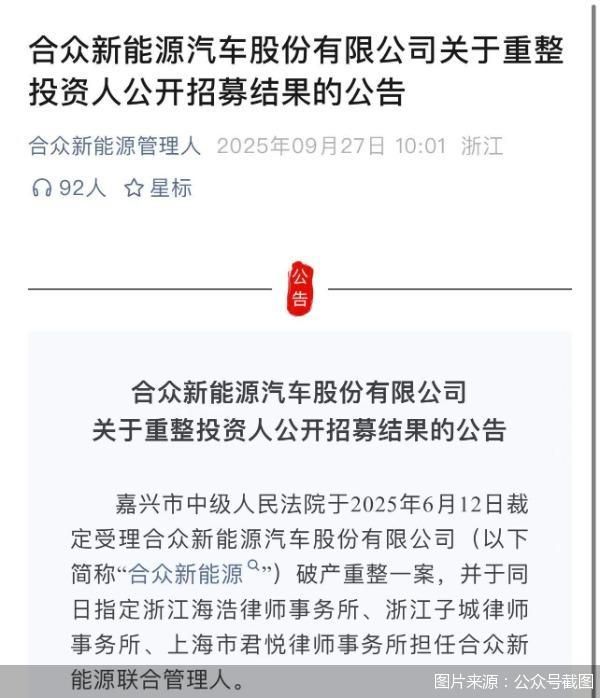Image resolution: width=600 pixels, height=698 pixels.
Task: Listen to the article via headphone icon
Action: 42,188
